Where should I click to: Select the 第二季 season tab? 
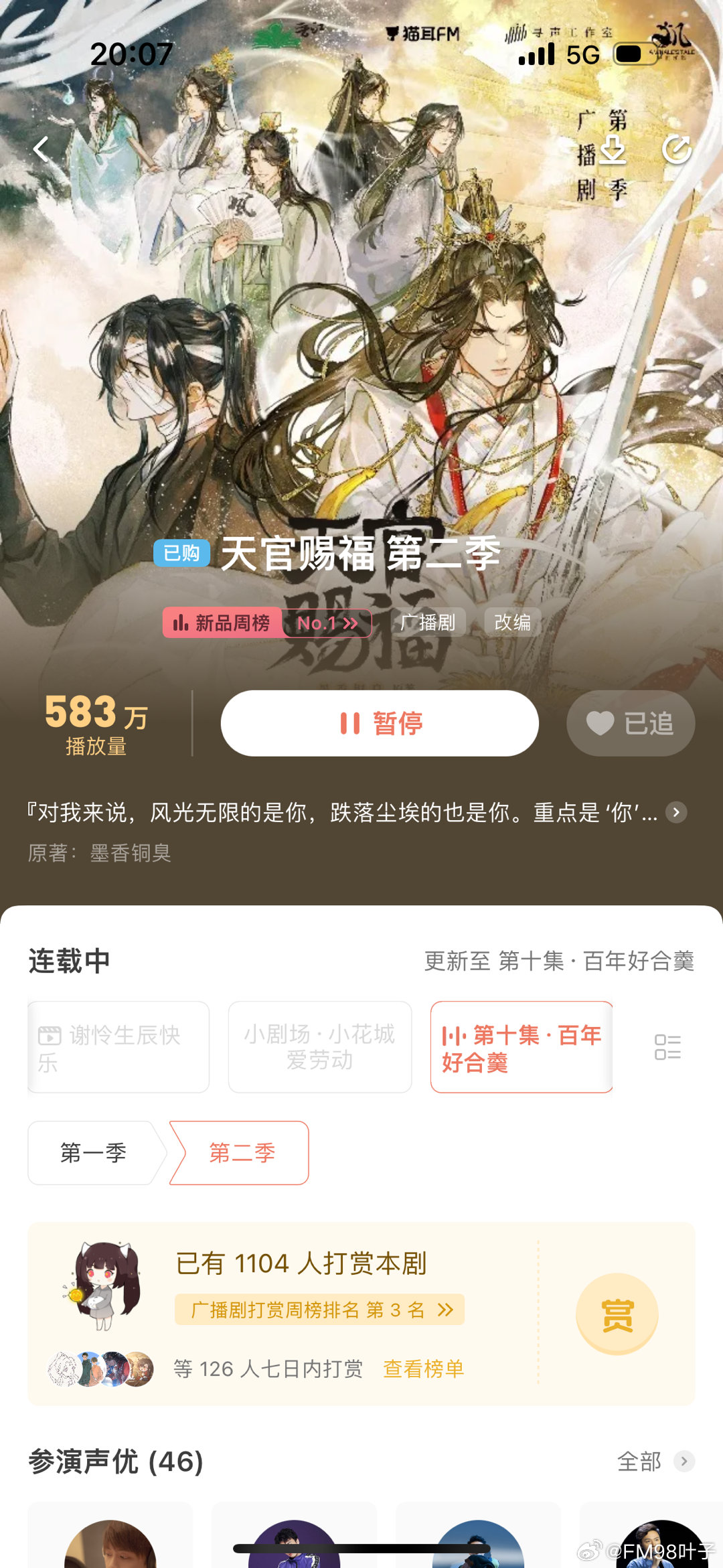tap(240, 1153)
